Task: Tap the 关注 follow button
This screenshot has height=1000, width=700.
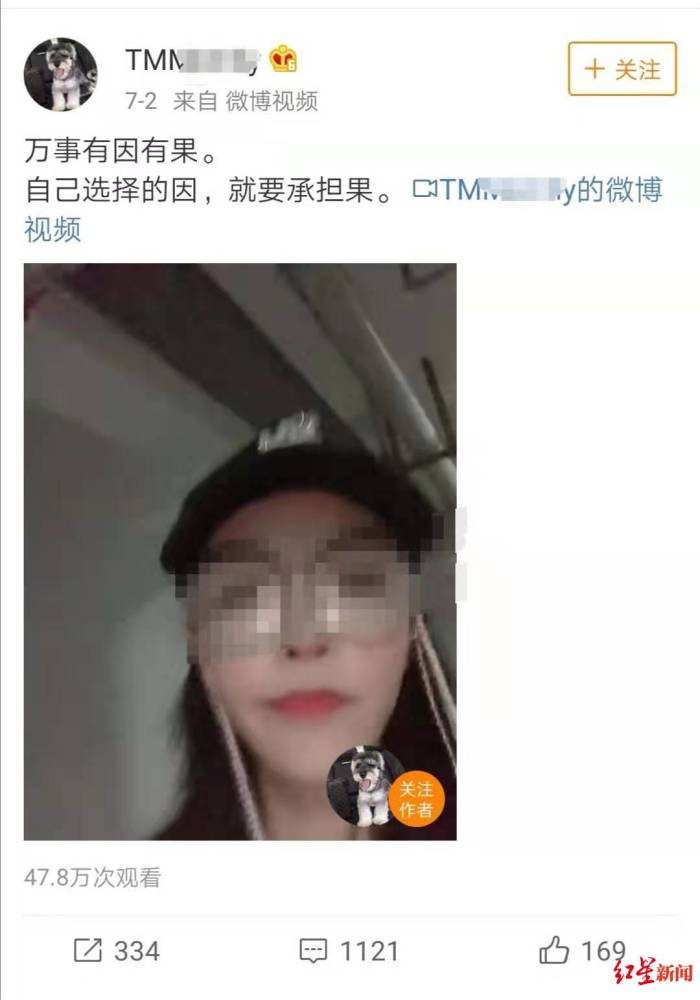Action: point(622,69)
